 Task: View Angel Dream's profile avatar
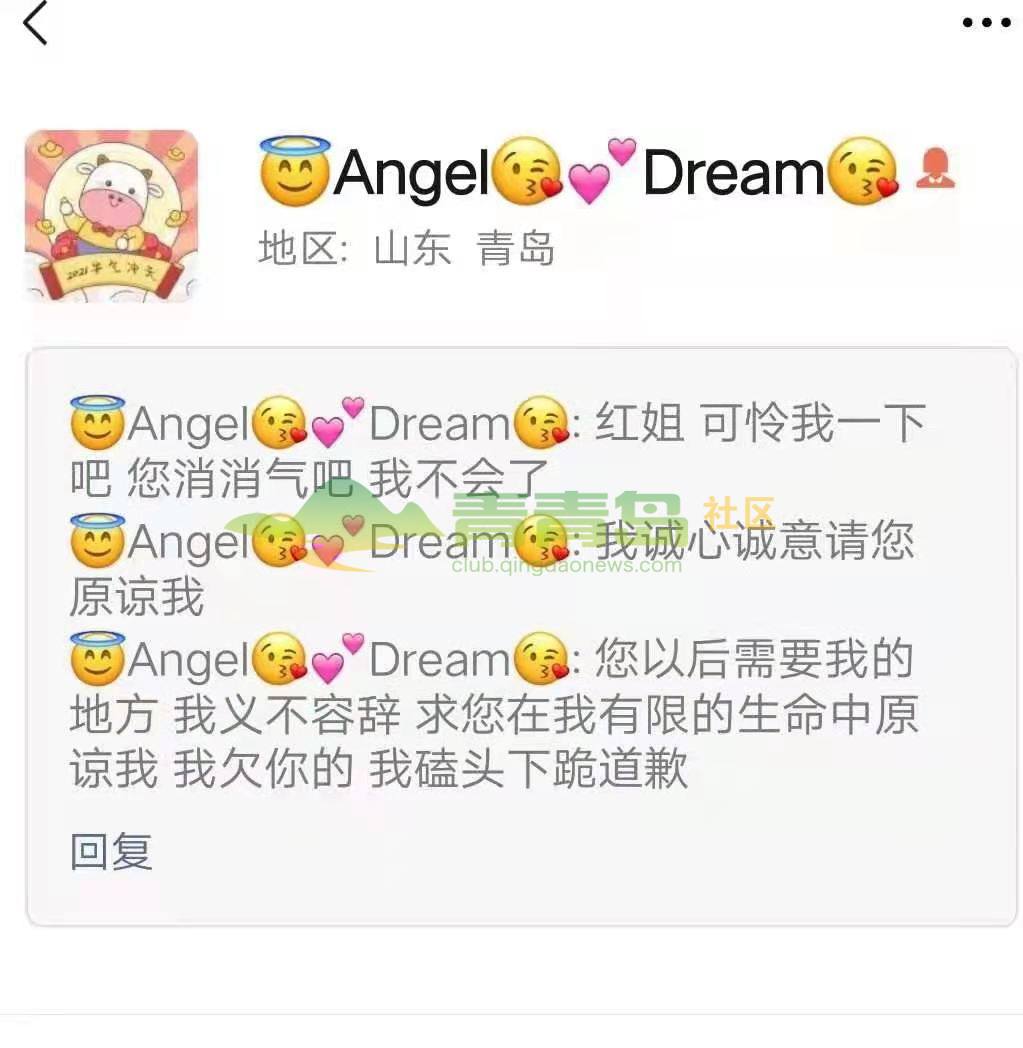111,215
